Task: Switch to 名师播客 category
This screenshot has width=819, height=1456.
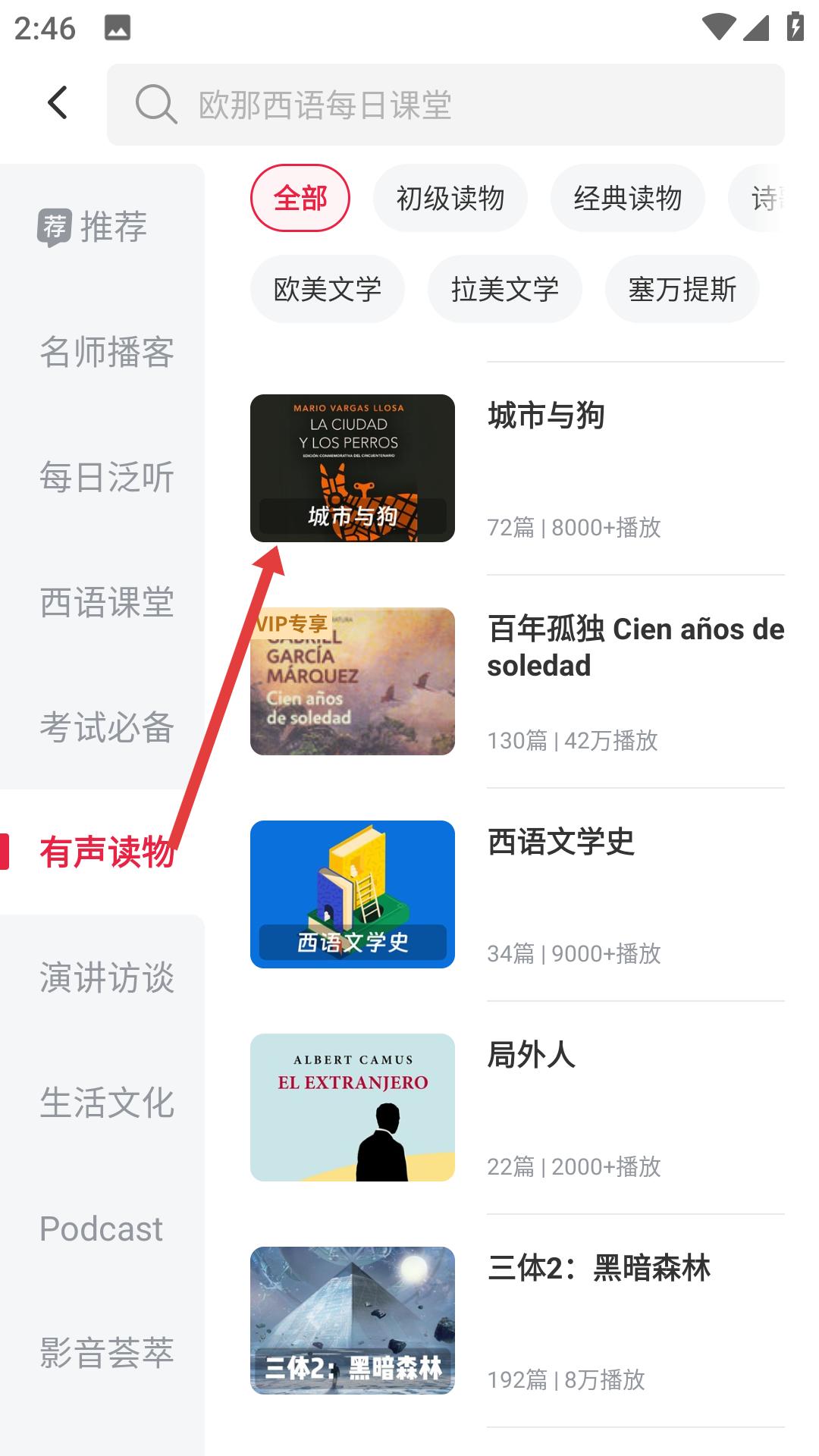Action: [x=106, y=352]
